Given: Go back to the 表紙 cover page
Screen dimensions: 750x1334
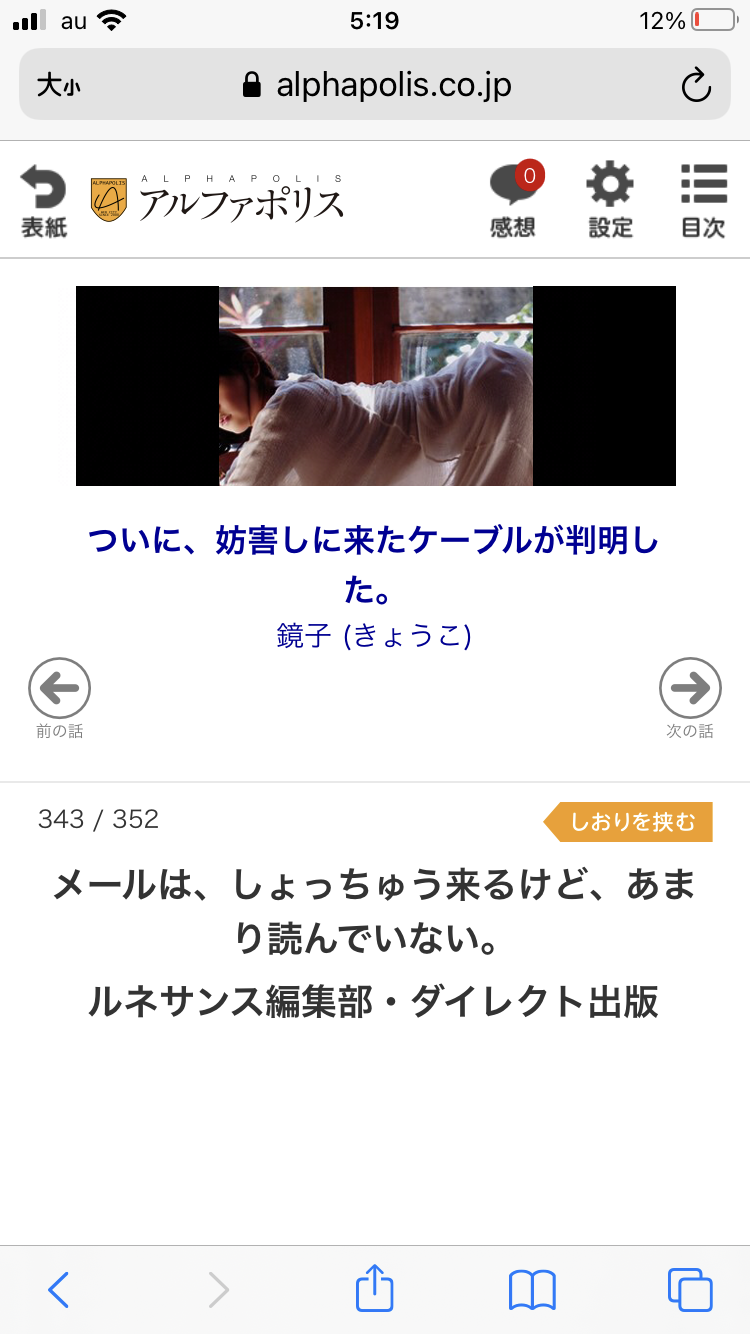Looking at the screenshot, I should pos(44,201).
